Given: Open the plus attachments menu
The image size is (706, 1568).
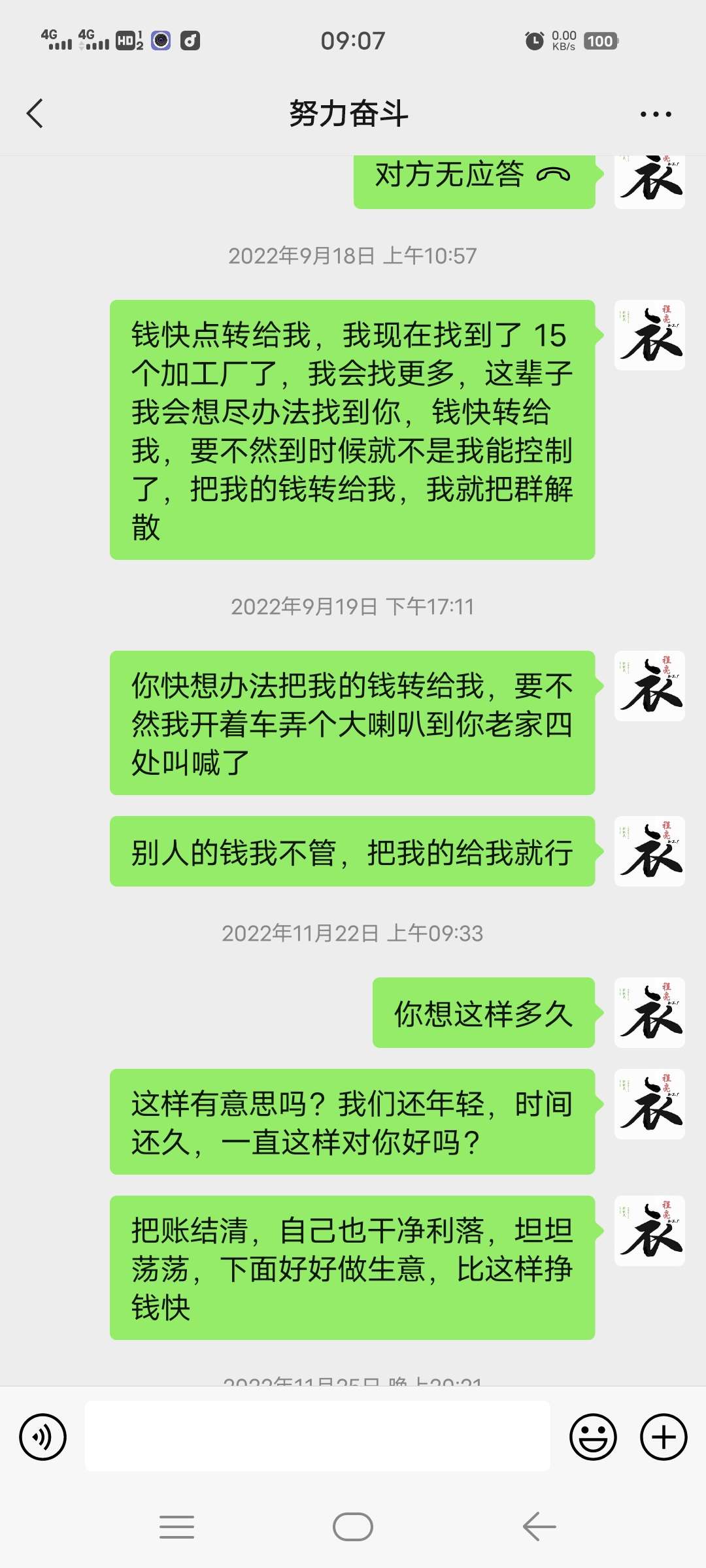Looking at the screenshot, I should 664,1437.
